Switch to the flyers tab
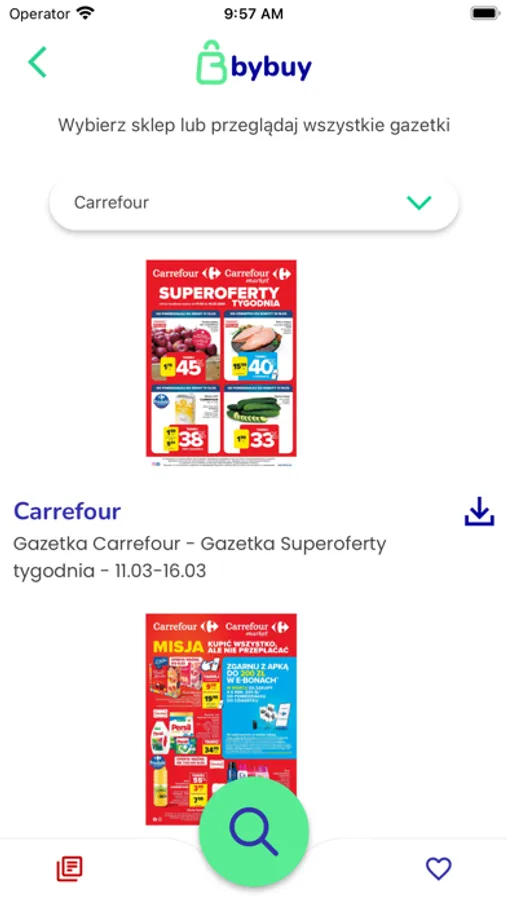 pos(69,868)
